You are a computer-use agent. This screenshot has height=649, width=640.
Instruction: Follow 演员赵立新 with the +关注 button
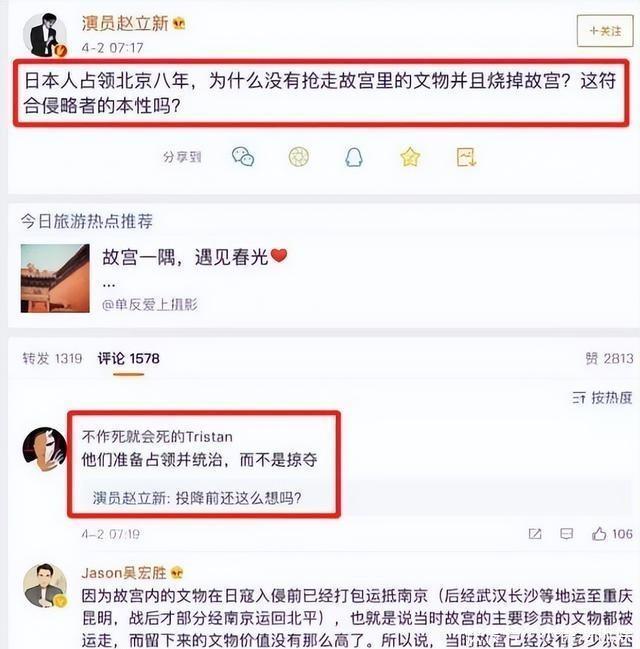[604, 31]
